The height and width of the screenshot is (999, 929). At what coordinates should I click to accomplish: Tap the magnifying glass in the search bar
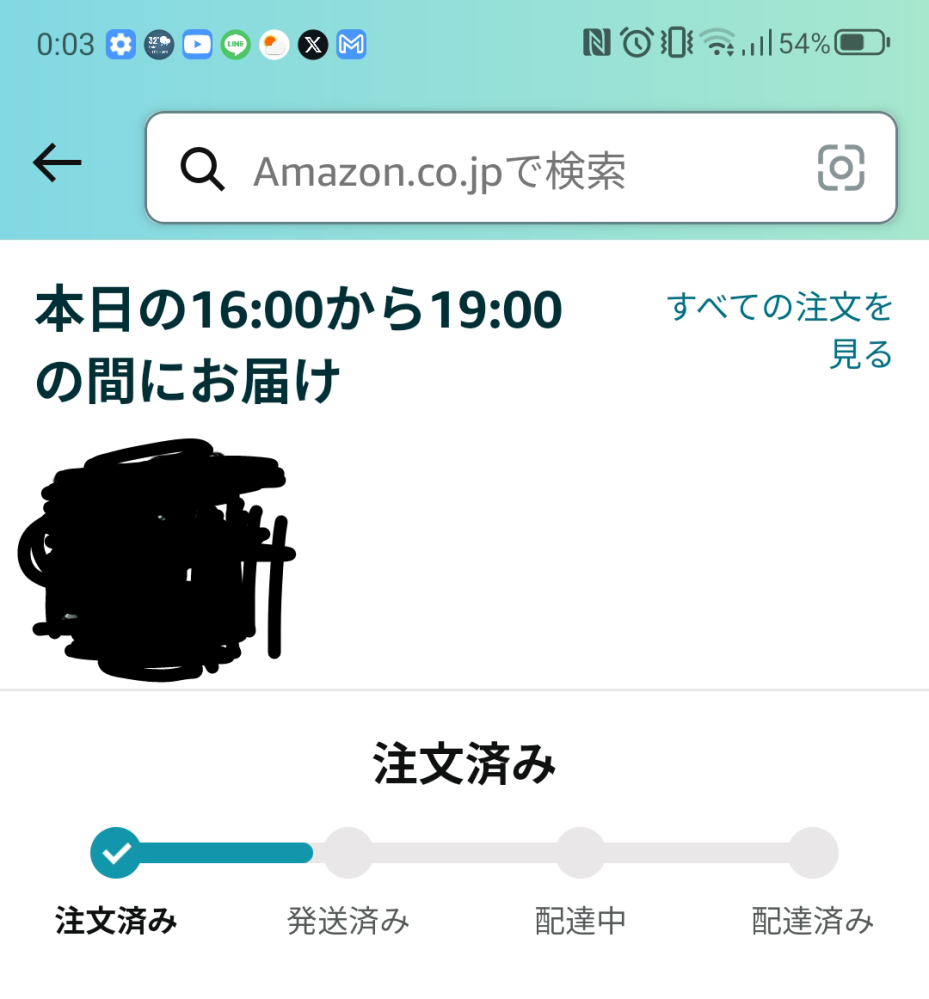tap(204, 170)
